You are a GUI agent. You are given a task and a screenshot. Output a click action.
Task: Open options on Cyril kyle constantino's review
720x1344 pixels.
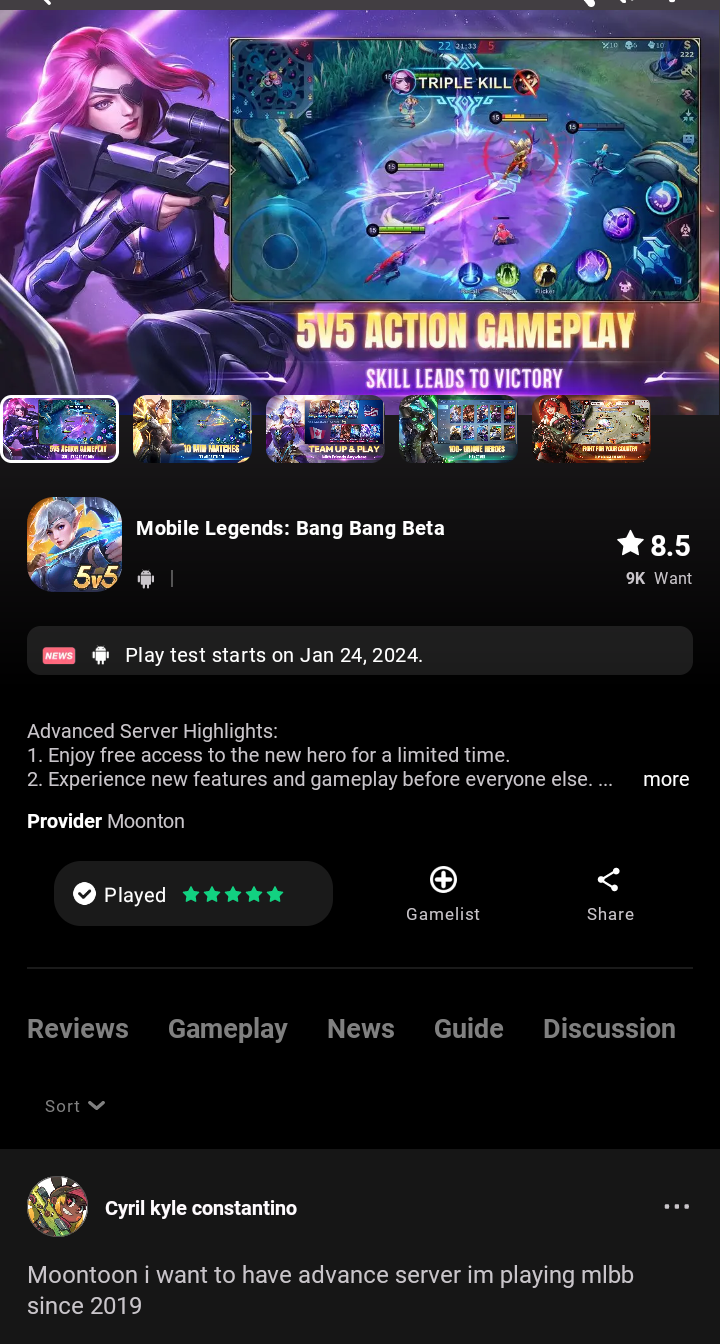[677, 1207]
